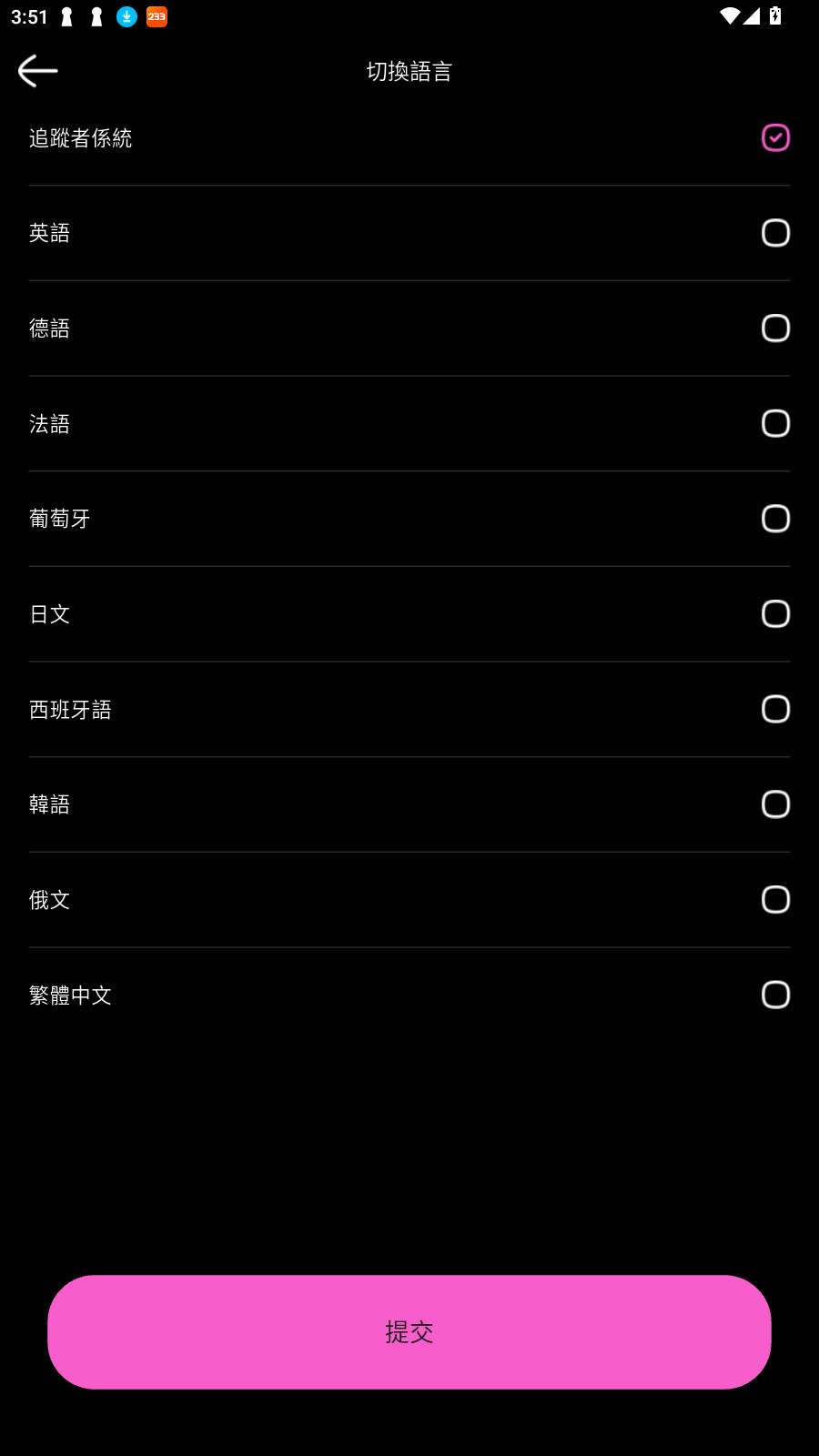This screenshot has height=1456, width=819.
Task: Tick the 韓語 checkbox
Action: [x=775, y=804]
